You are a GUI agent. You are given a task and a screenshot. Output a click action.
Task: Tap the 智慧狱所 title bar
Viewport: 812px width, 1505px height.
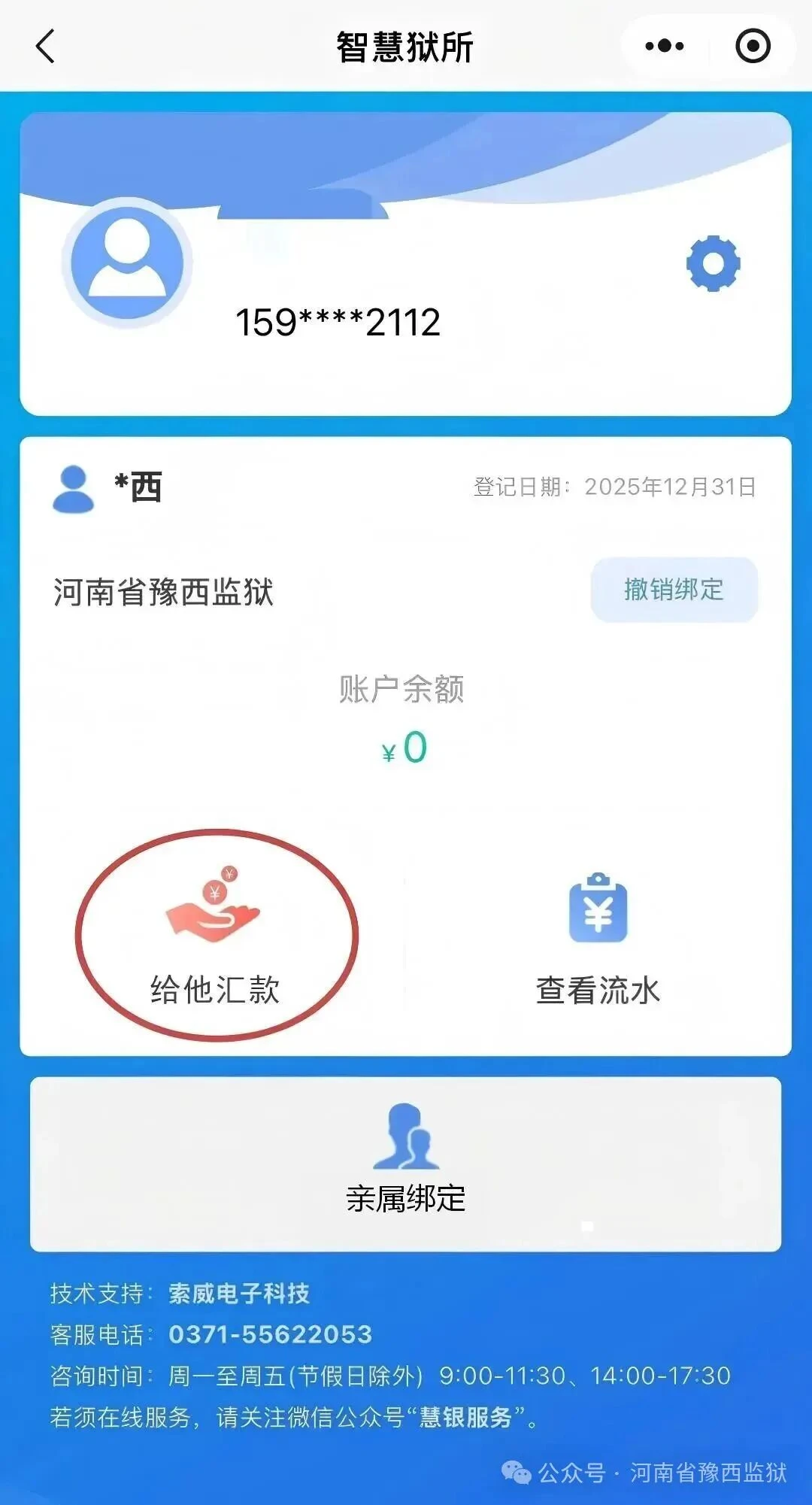click(x=406, y=45)
